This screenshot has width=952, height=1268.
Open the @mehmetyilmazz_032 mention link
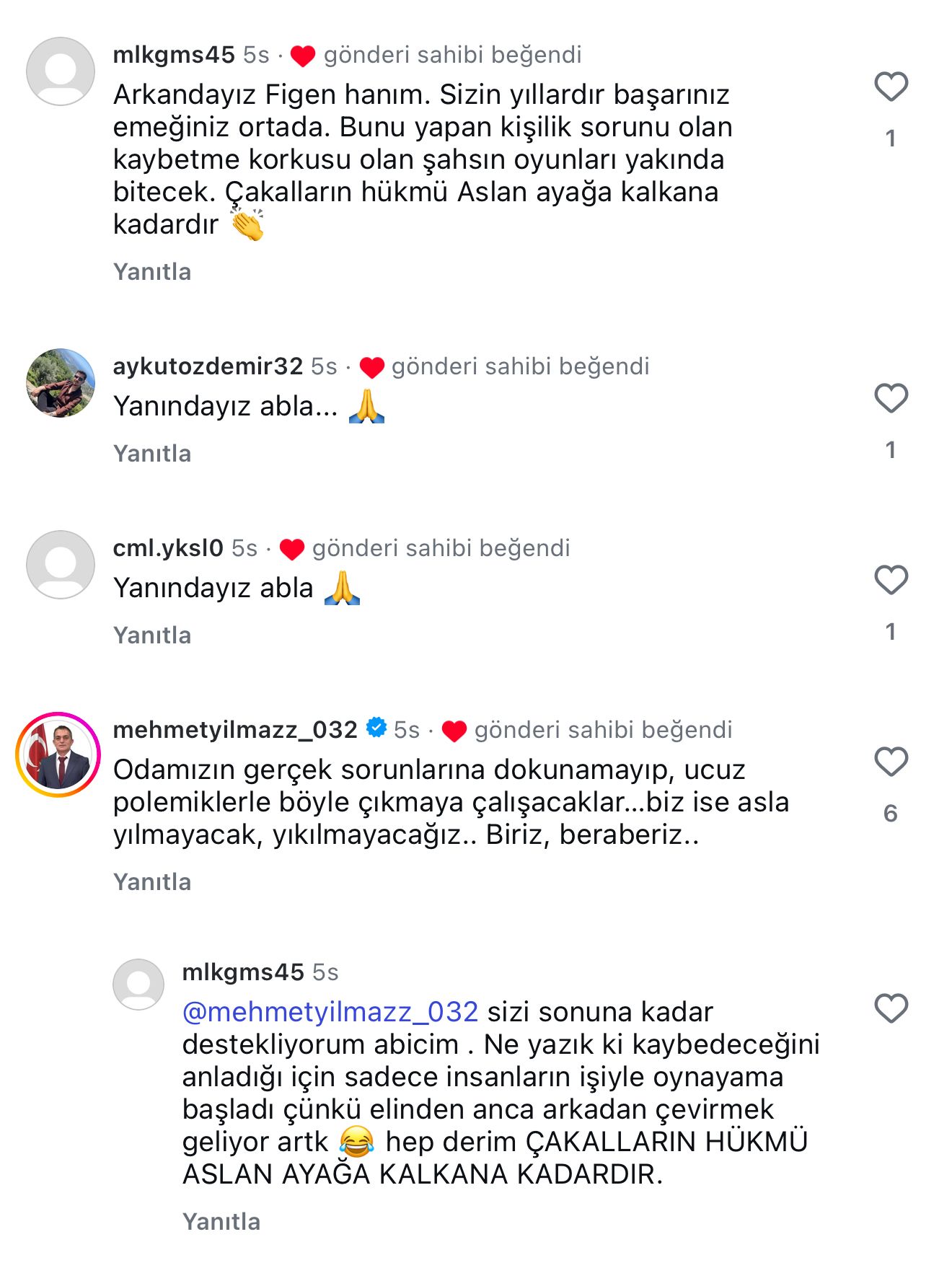click(x=330, y=1012)
